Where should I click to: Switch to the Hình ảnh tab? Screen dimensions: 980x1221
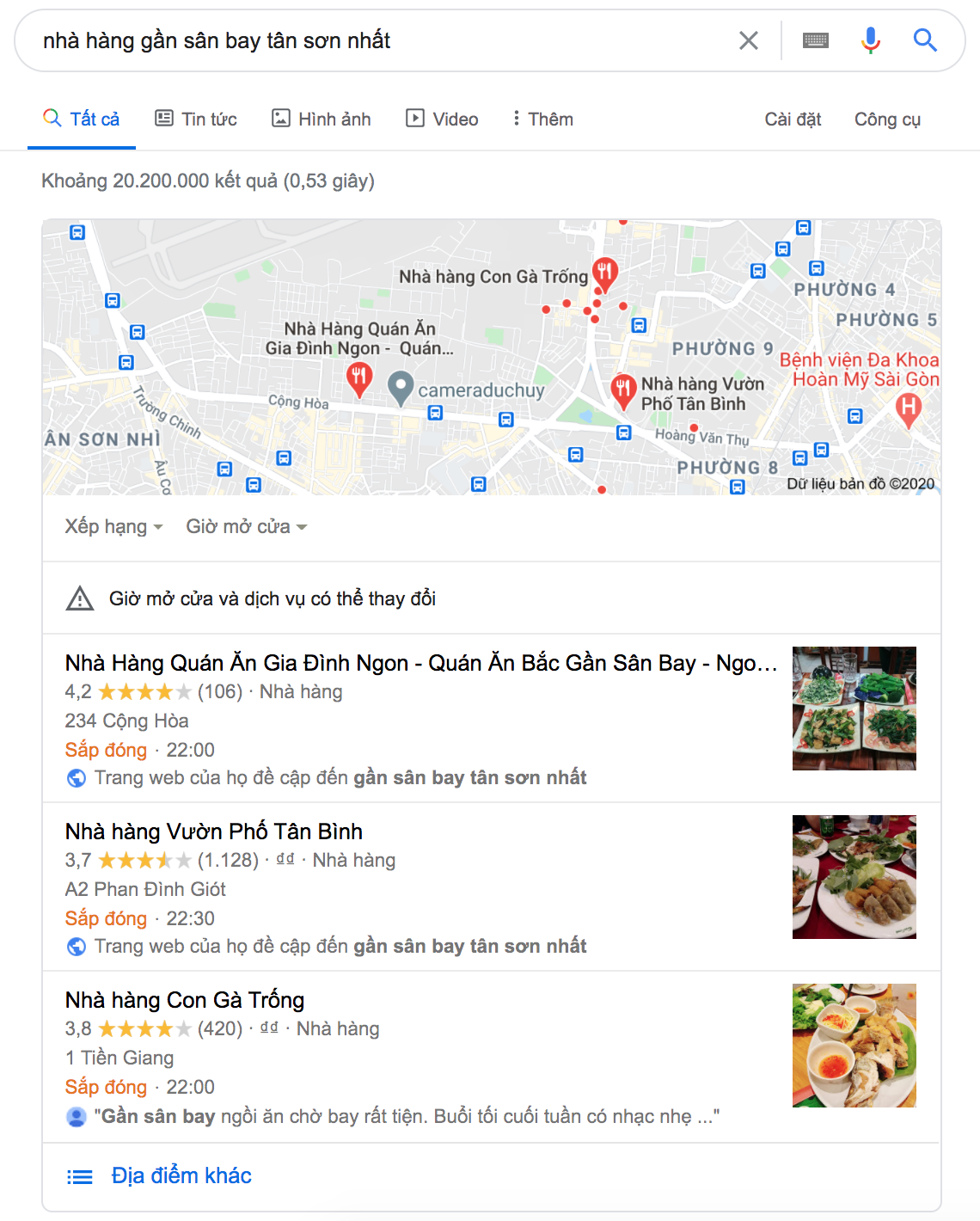point(322,120)
